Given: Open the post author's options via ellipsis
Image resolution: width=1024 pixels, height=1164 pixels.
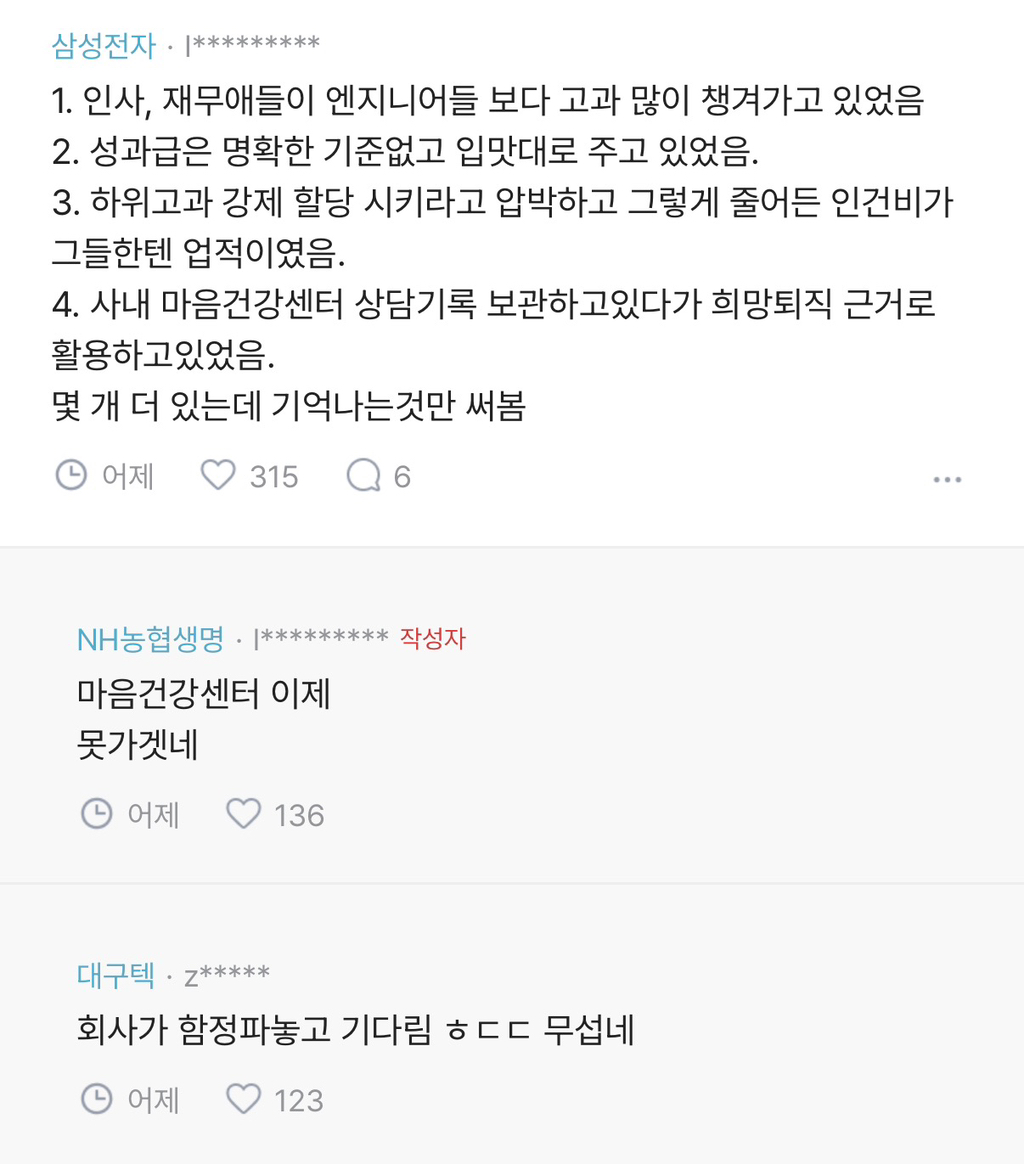Looking at the screenshot, I should [x=946, y=479].
